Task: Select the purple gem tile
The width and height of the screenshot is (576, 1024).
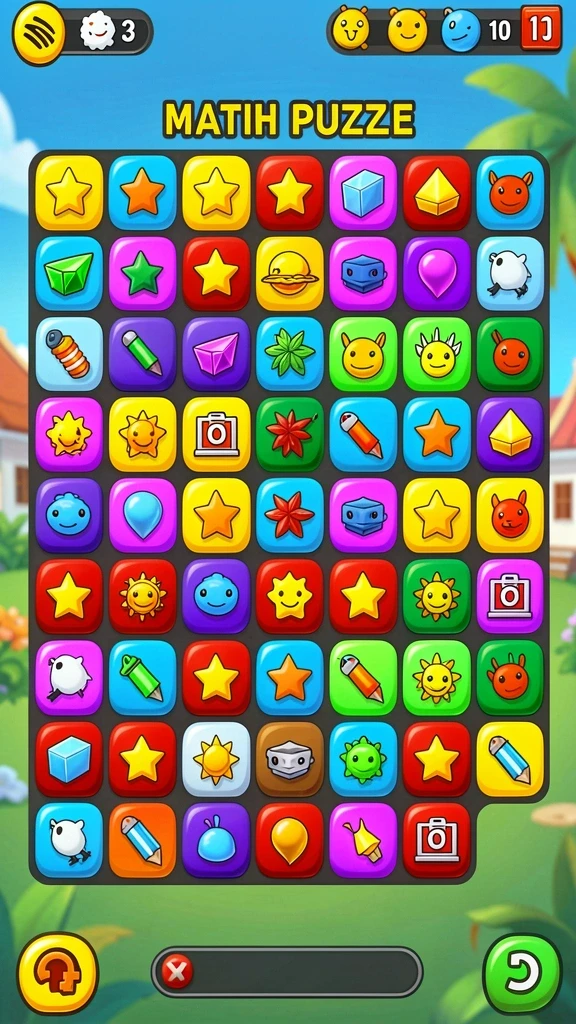Action: 216,354
